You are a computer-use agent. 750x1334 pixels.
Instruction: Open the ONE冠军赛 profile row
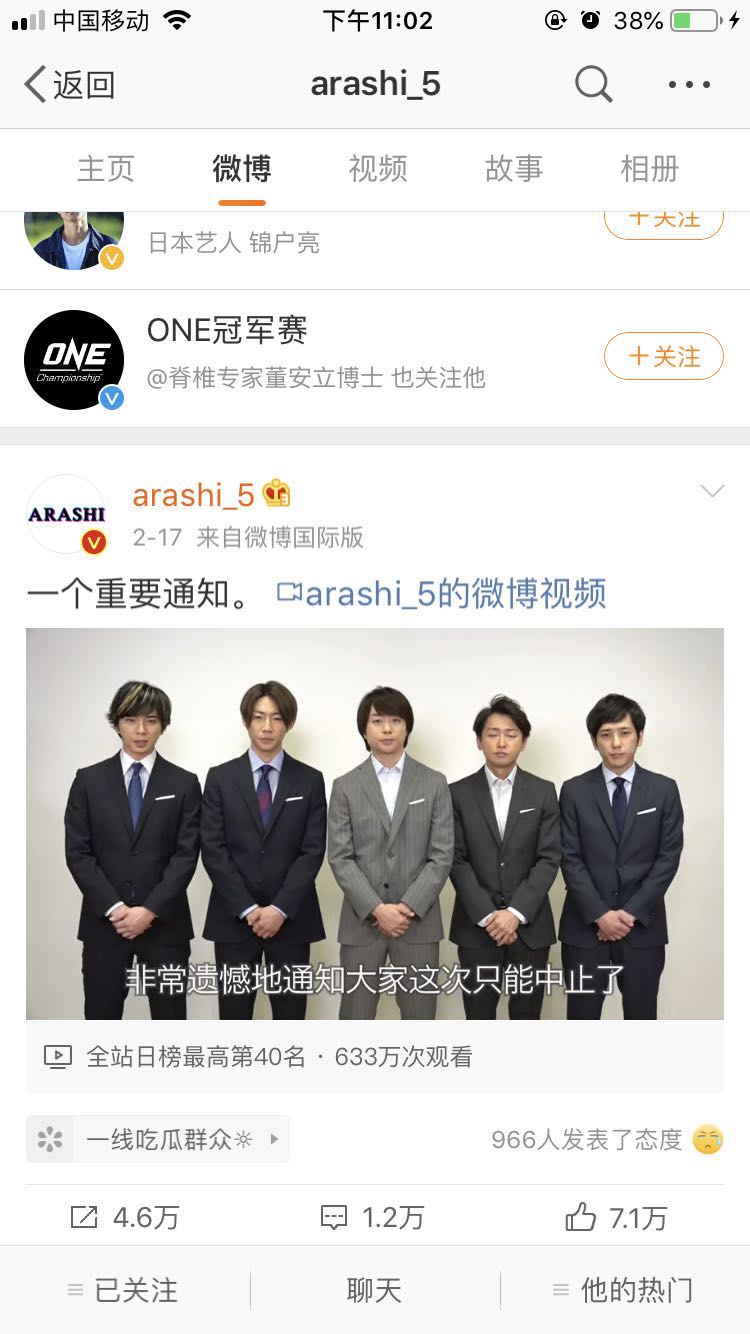click(375, 359)
